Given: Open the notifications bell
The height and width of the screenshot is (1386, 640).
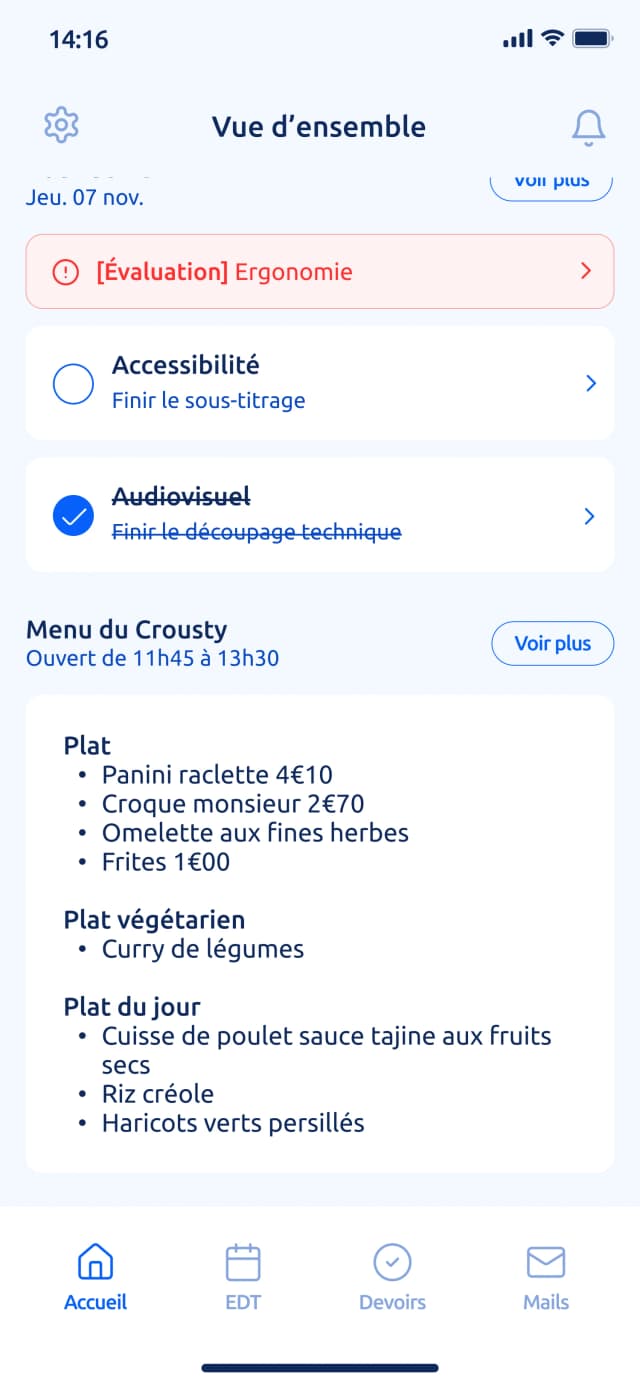Looking at the screenshot, I should (x=588, y=127).
